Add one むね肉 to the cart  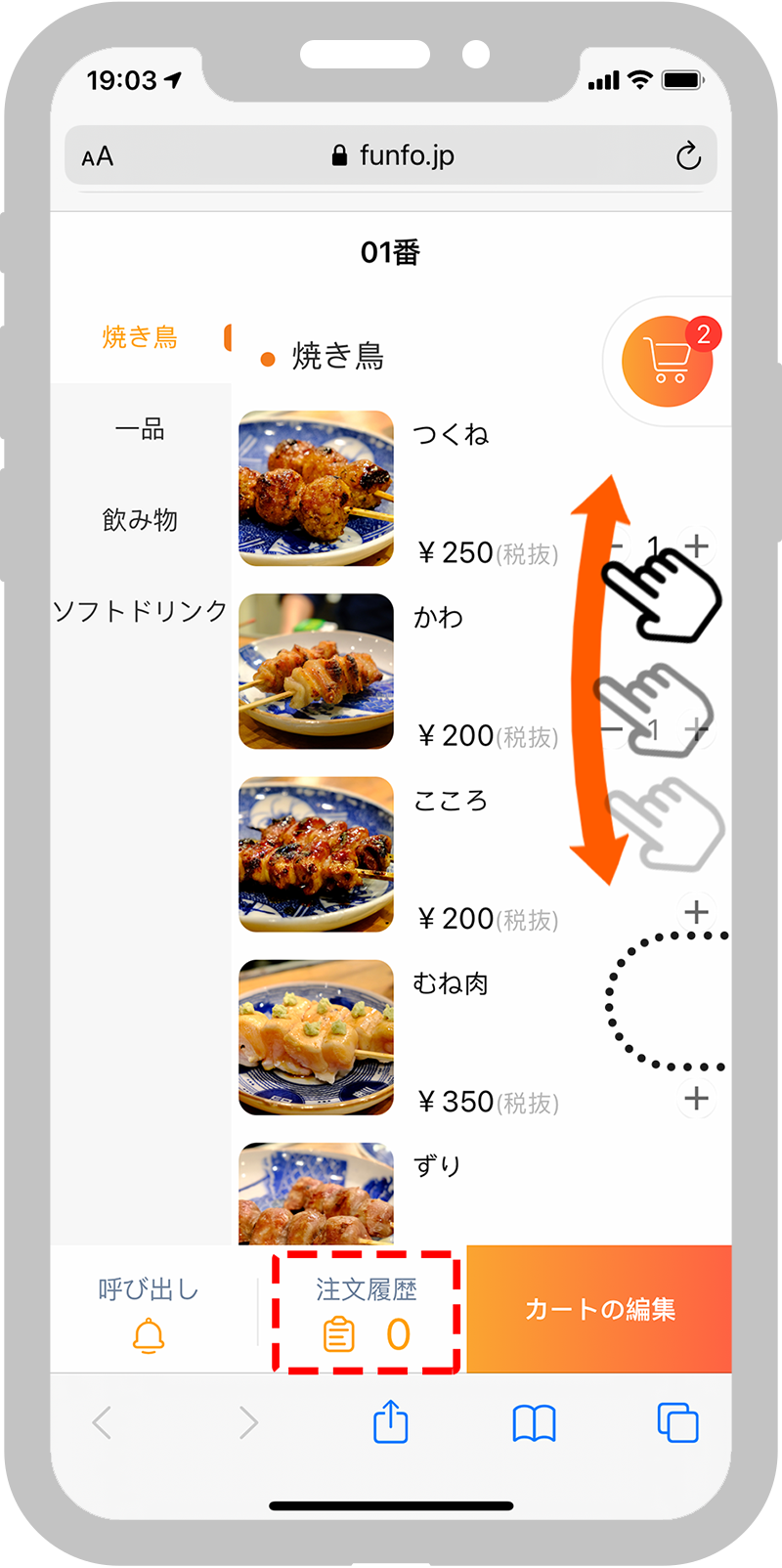tap(696, 1098)
